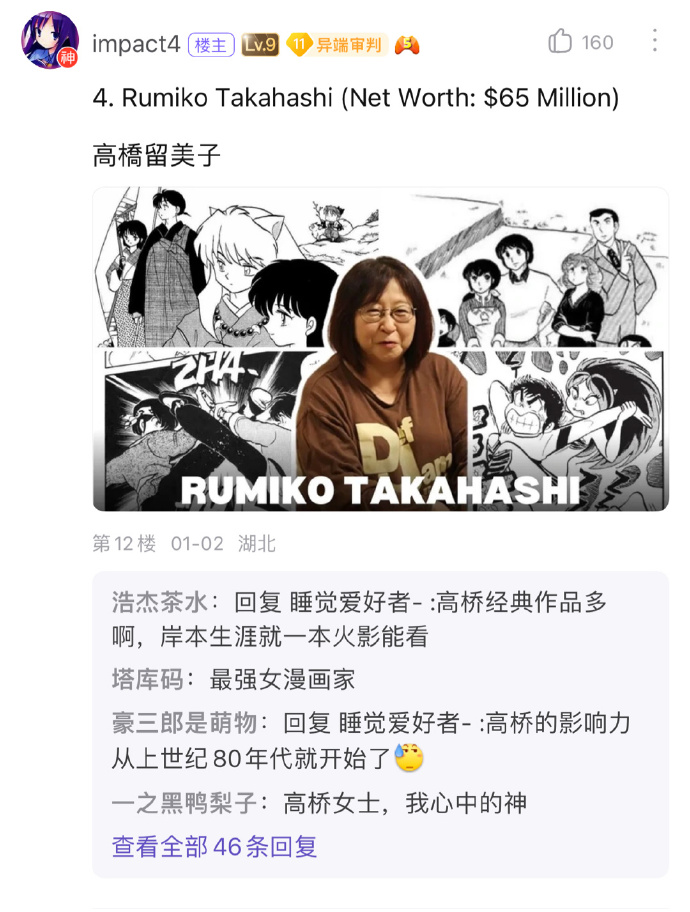View all 46 replies
690x912 pixels.
pyautogui.click(x=214, y=847)
